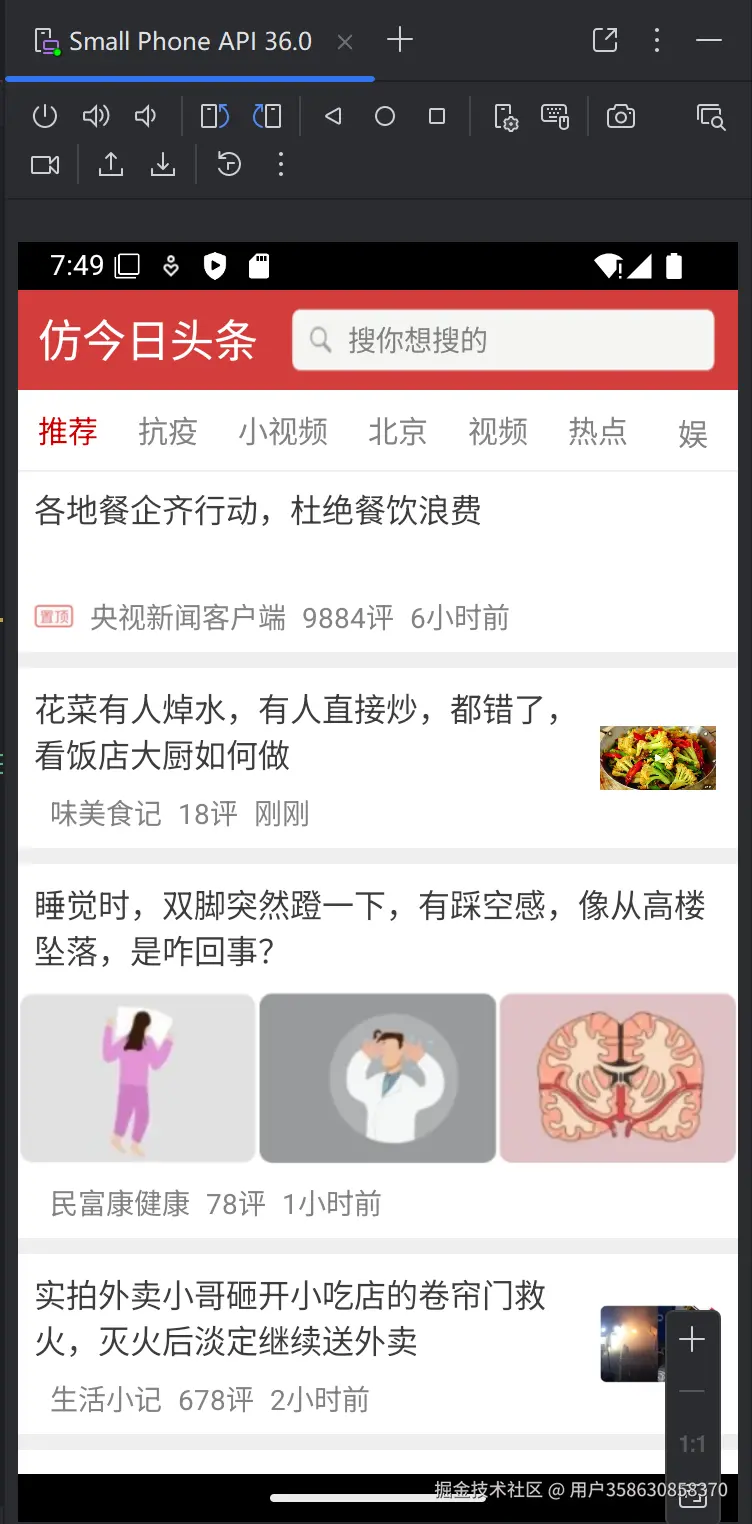
Task: Start screen recording with the video camera icon
Action: coord(44,164)
